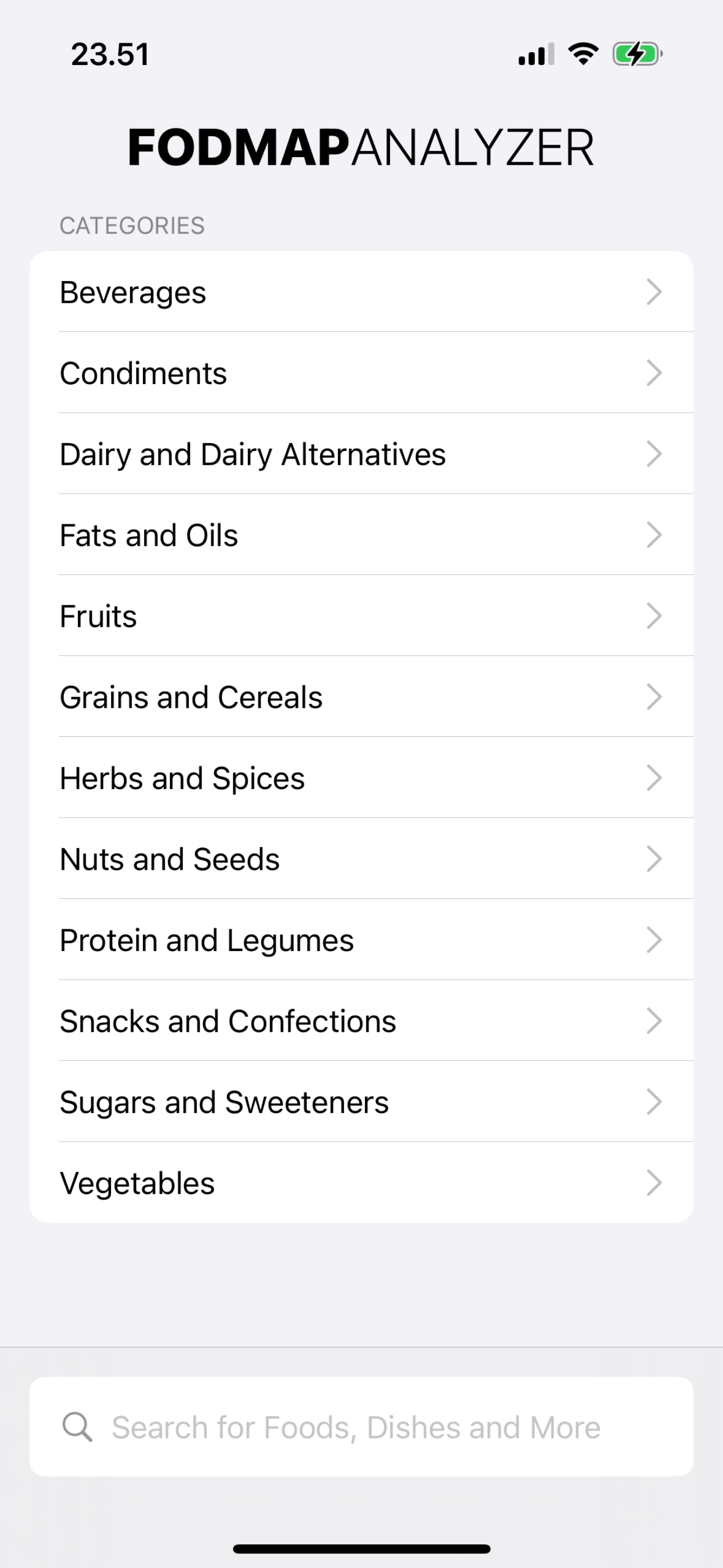This screenshot has height=1568, width=723.
Task: Select Protein and Legumes
Action: (x=361, y=939)
